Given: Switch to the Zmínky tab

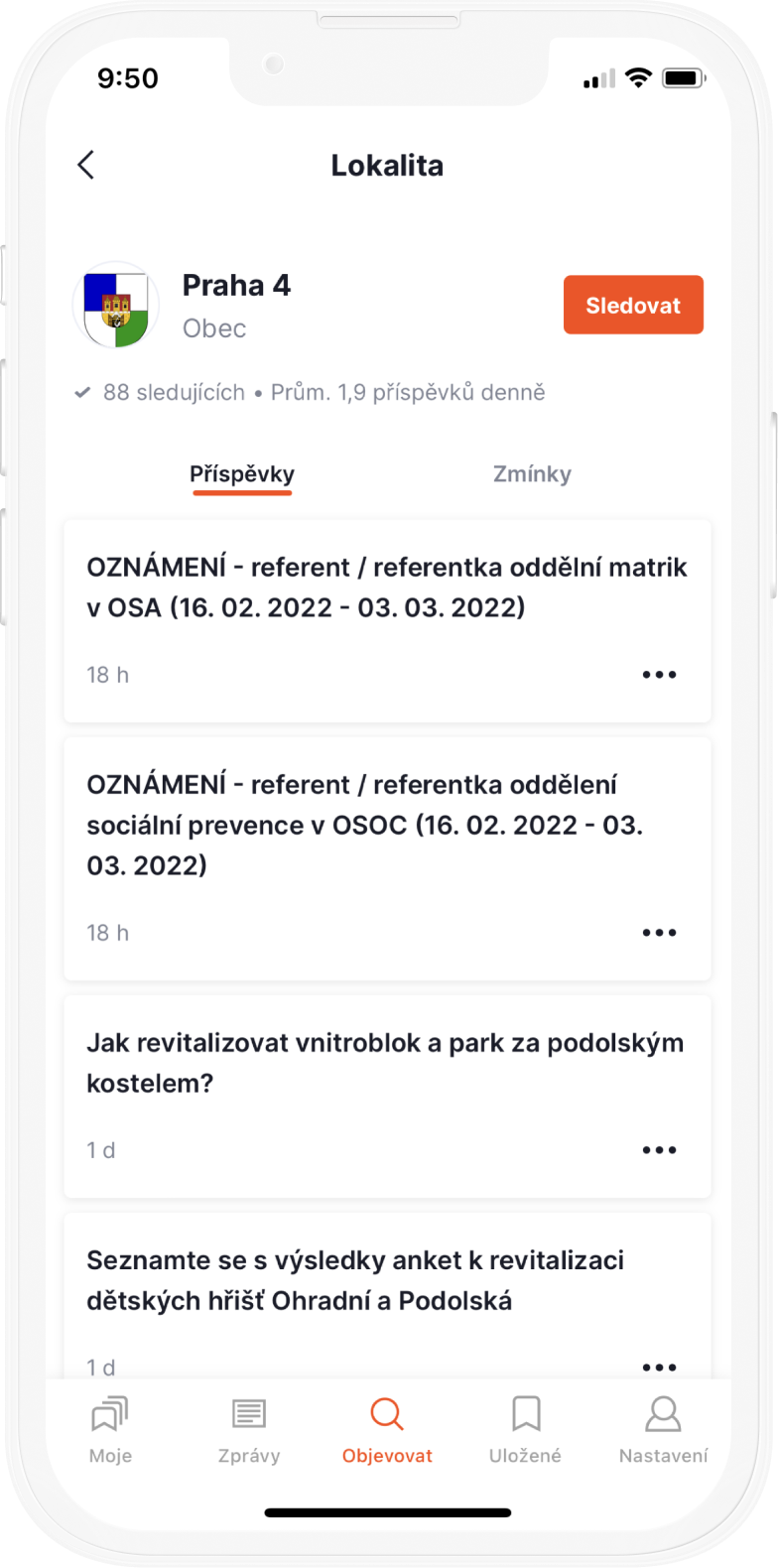Looking at the screenshot, I should coord(532,474).
